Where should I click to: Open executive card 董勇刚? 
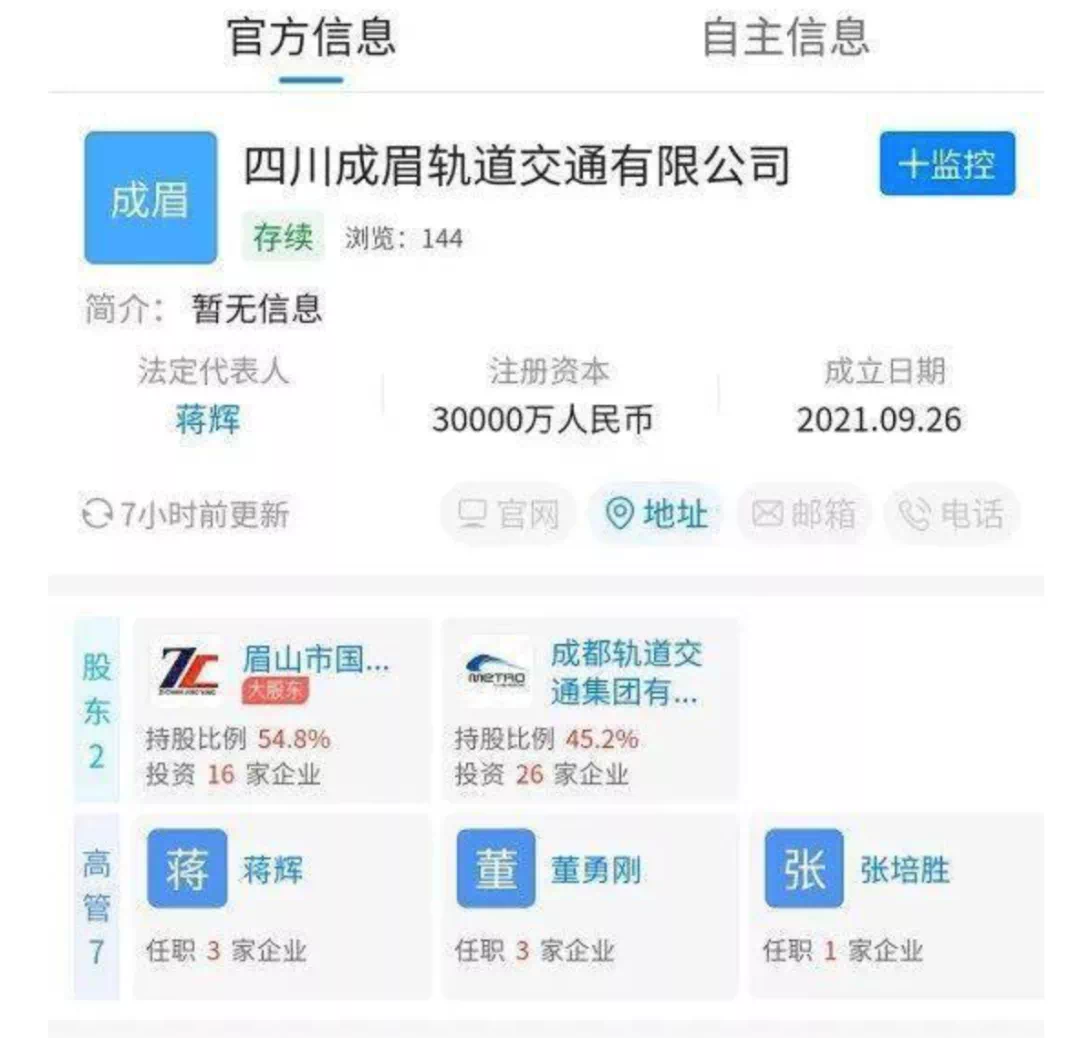590,906
